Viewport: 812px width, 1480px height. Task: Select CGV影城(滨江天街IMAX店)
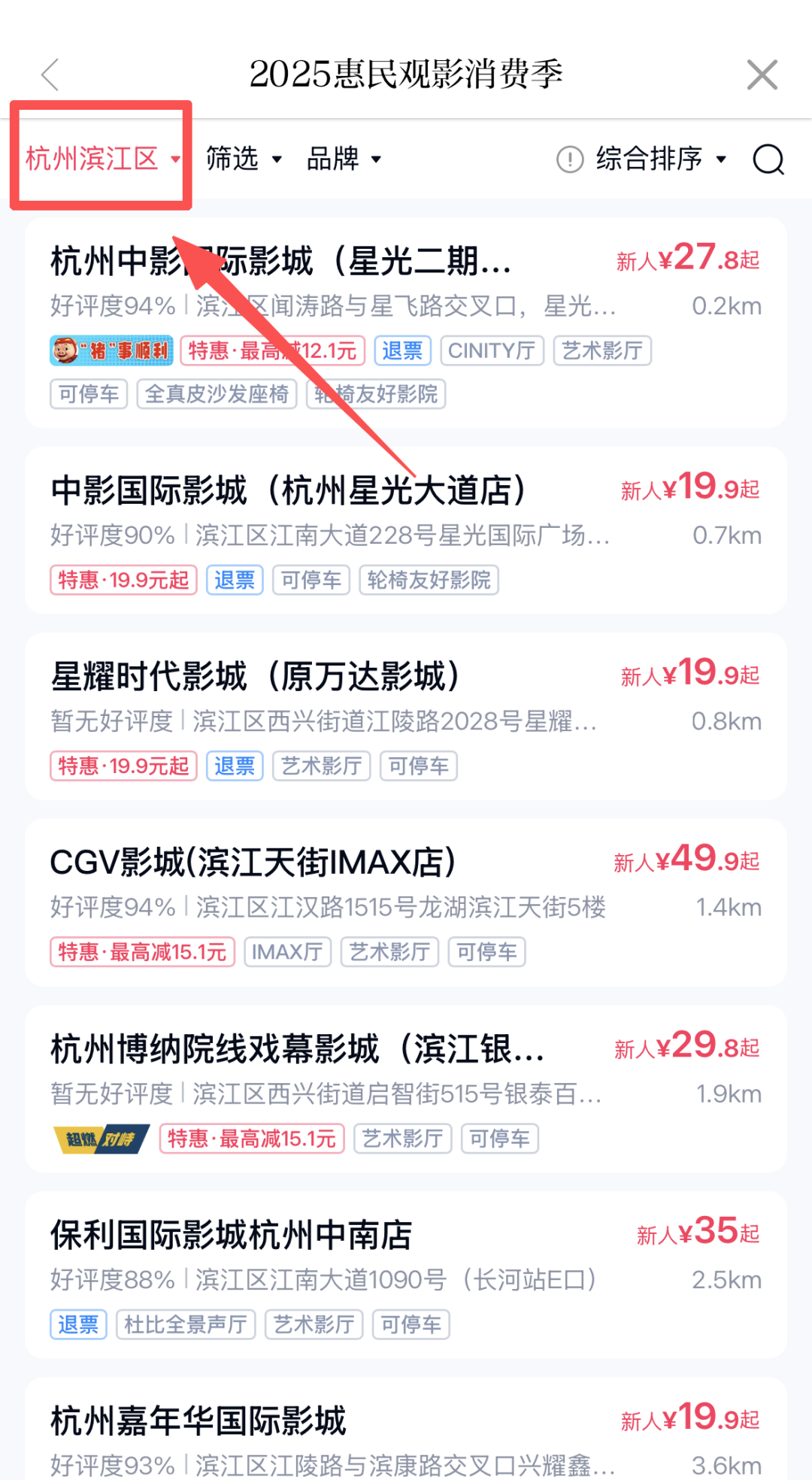click(252, 863)
